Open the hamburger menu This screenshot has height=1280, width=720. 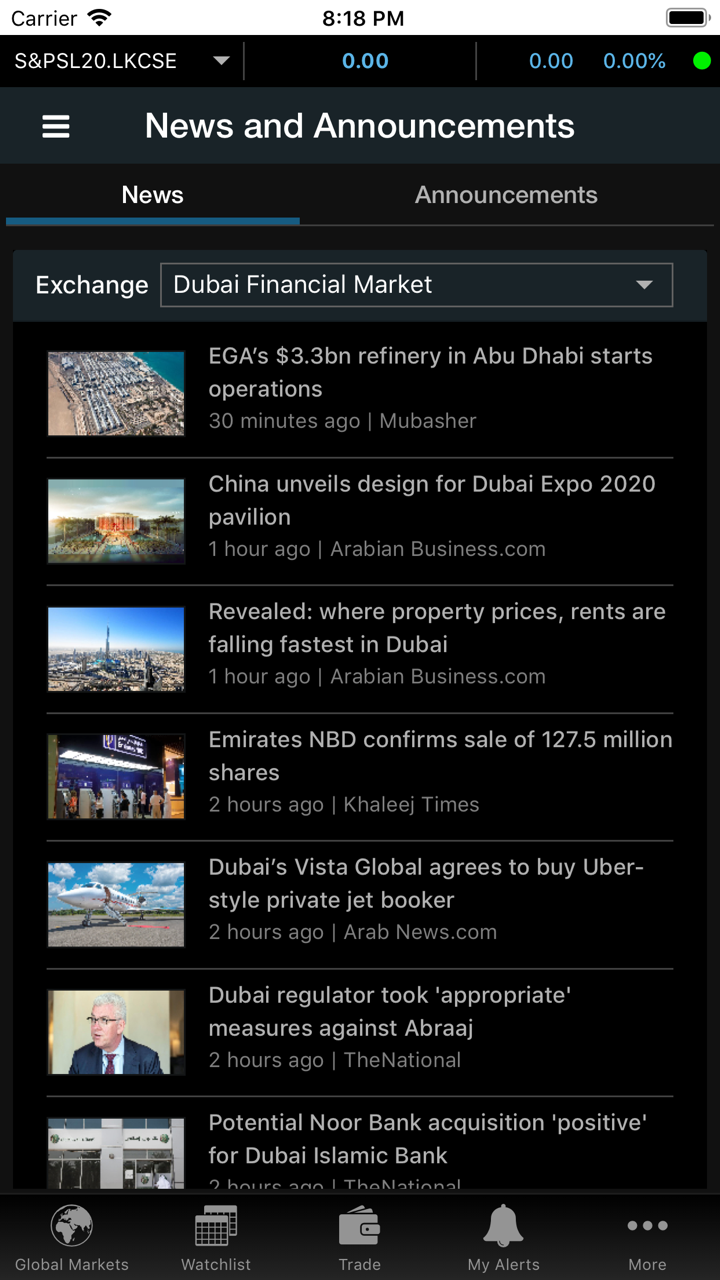(56, 126)
